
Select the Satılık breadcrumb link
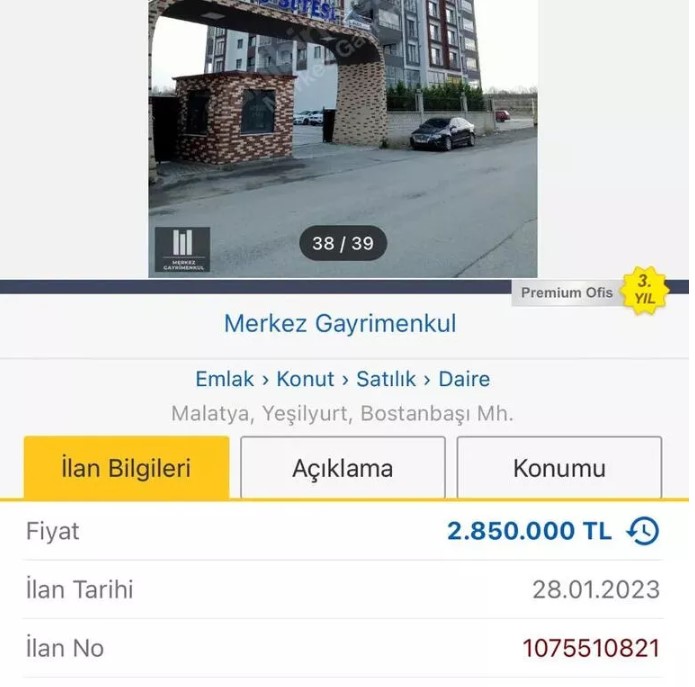click(x=385, y=379)
